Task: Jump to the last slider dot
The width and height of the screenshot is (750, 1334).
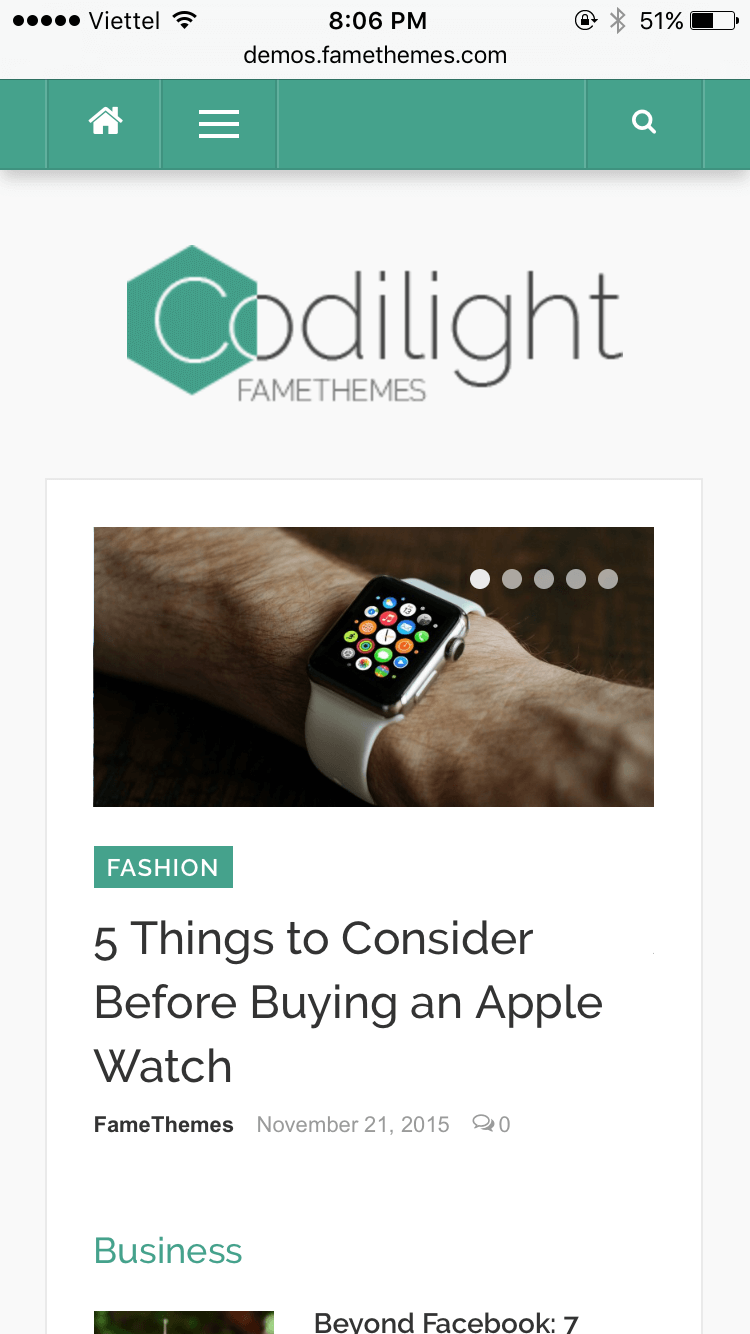Action: 608,579
